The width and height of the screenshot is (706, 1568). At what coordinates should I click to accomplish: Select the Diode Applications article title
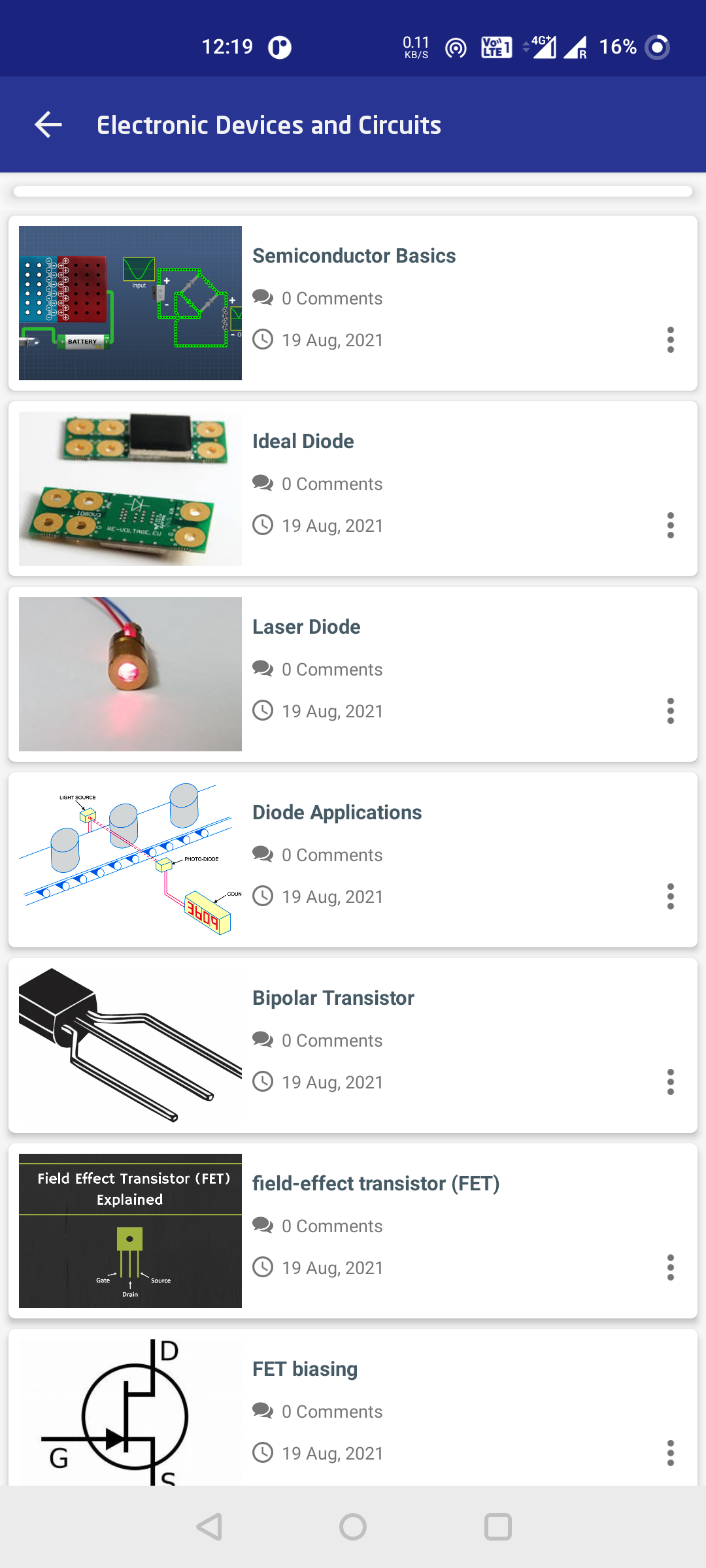click(x=337, y=811)
